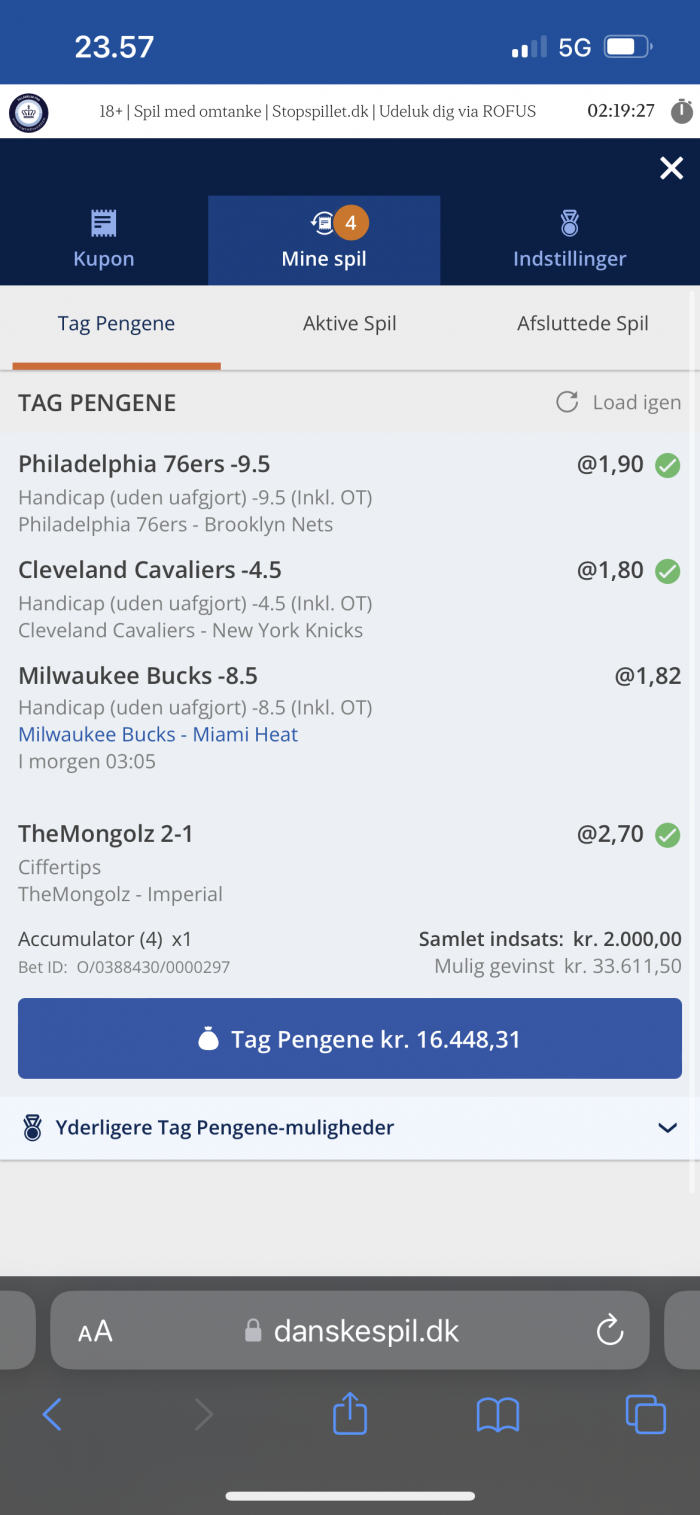Expand Yderligere Tag Pengene-muligheder
The height and width of the screenshot is (1515, 700).
[350, 1128]
